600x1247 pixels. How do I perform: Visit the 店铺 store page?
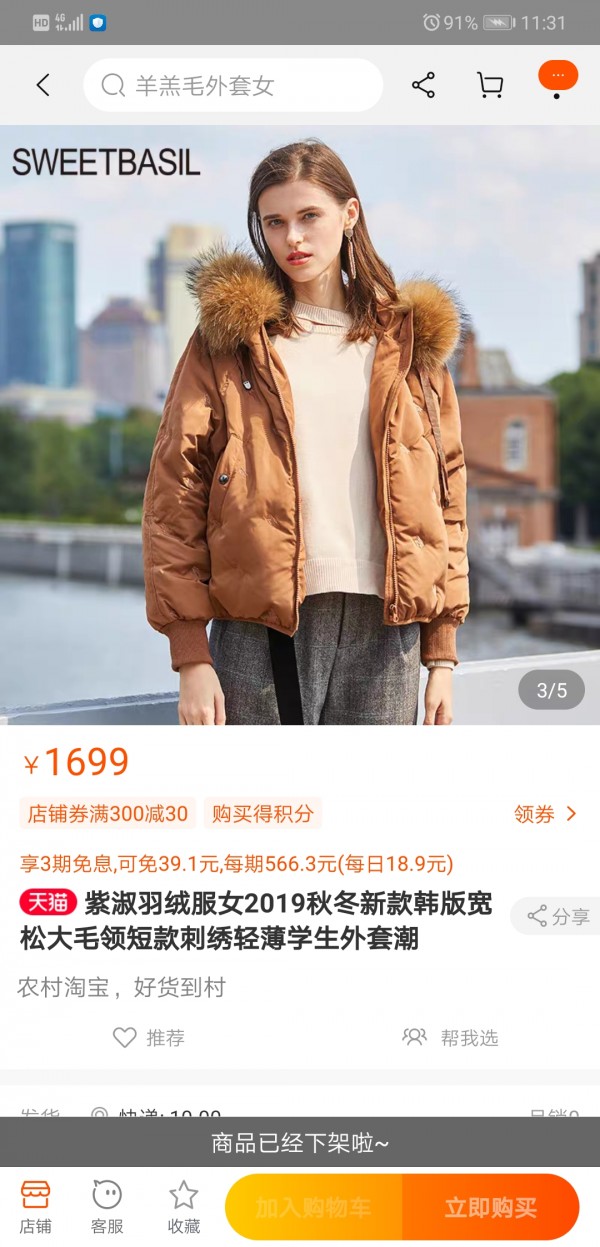point(36,1207)
